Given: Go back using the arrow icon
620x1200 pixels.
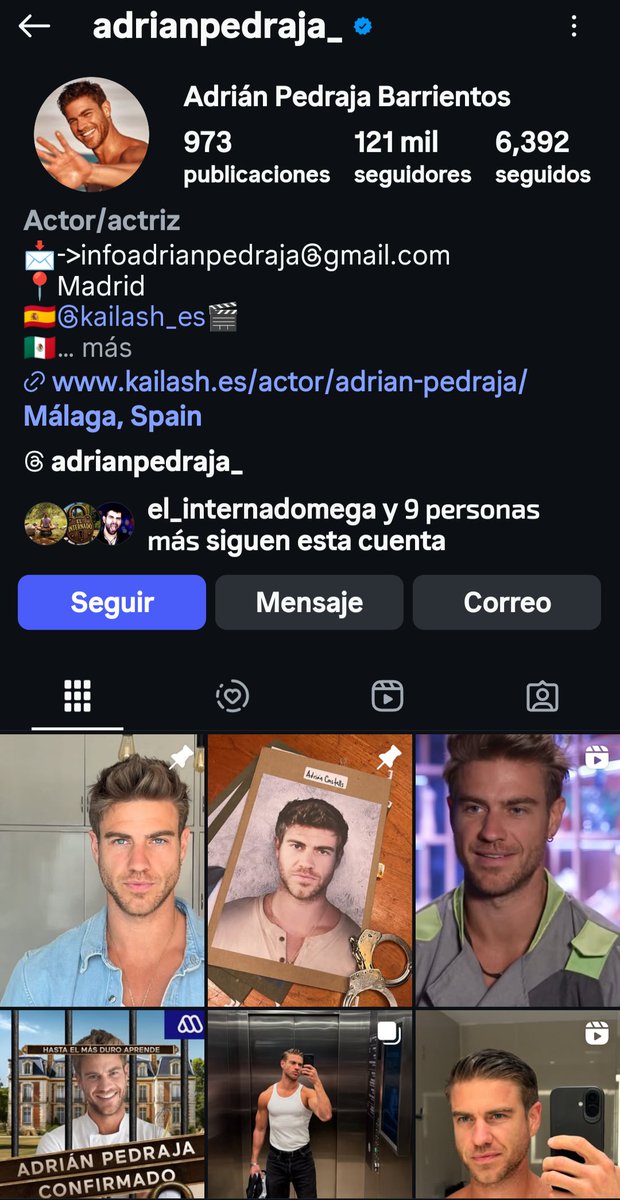Looking at the screenshot, I should click(x=34, y=26).
